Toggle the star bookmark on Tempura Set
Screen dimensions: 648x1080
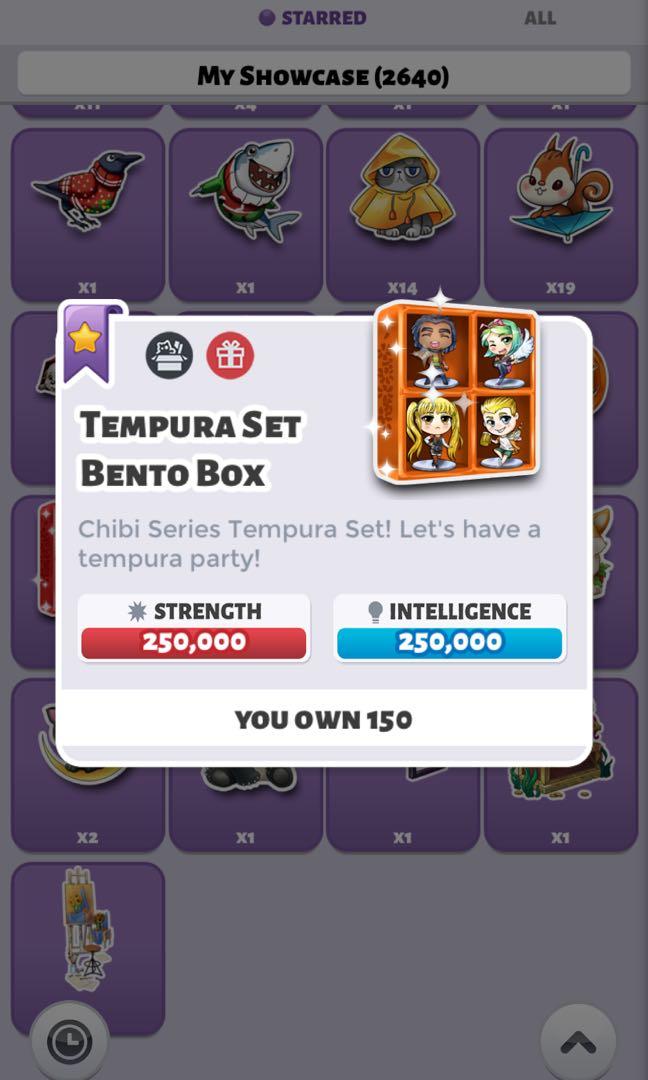[x=86, y=340]
